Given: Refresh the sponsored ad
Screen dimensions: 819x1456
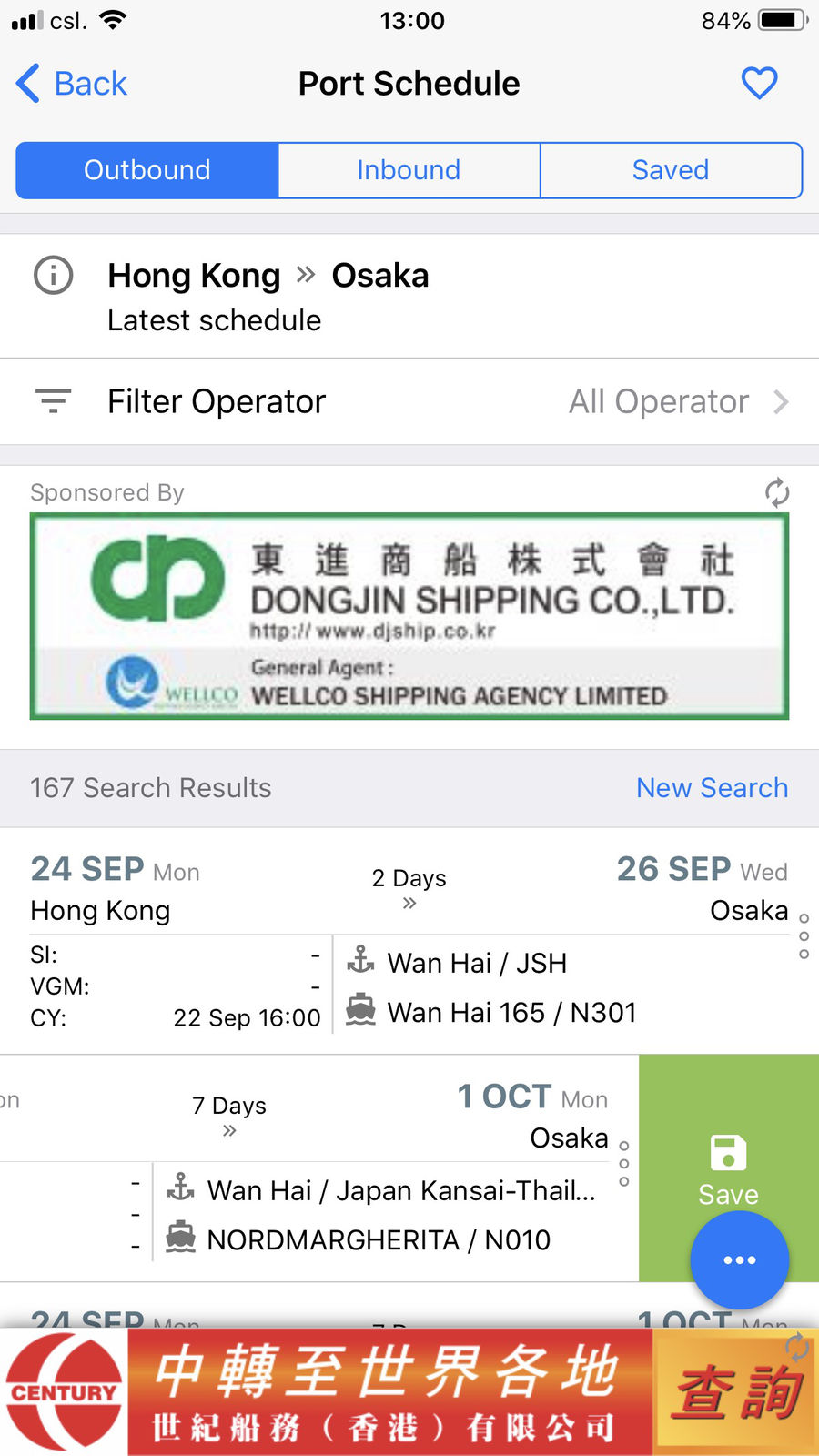Looking at the screenshot, I should click(x=777, y=492).
